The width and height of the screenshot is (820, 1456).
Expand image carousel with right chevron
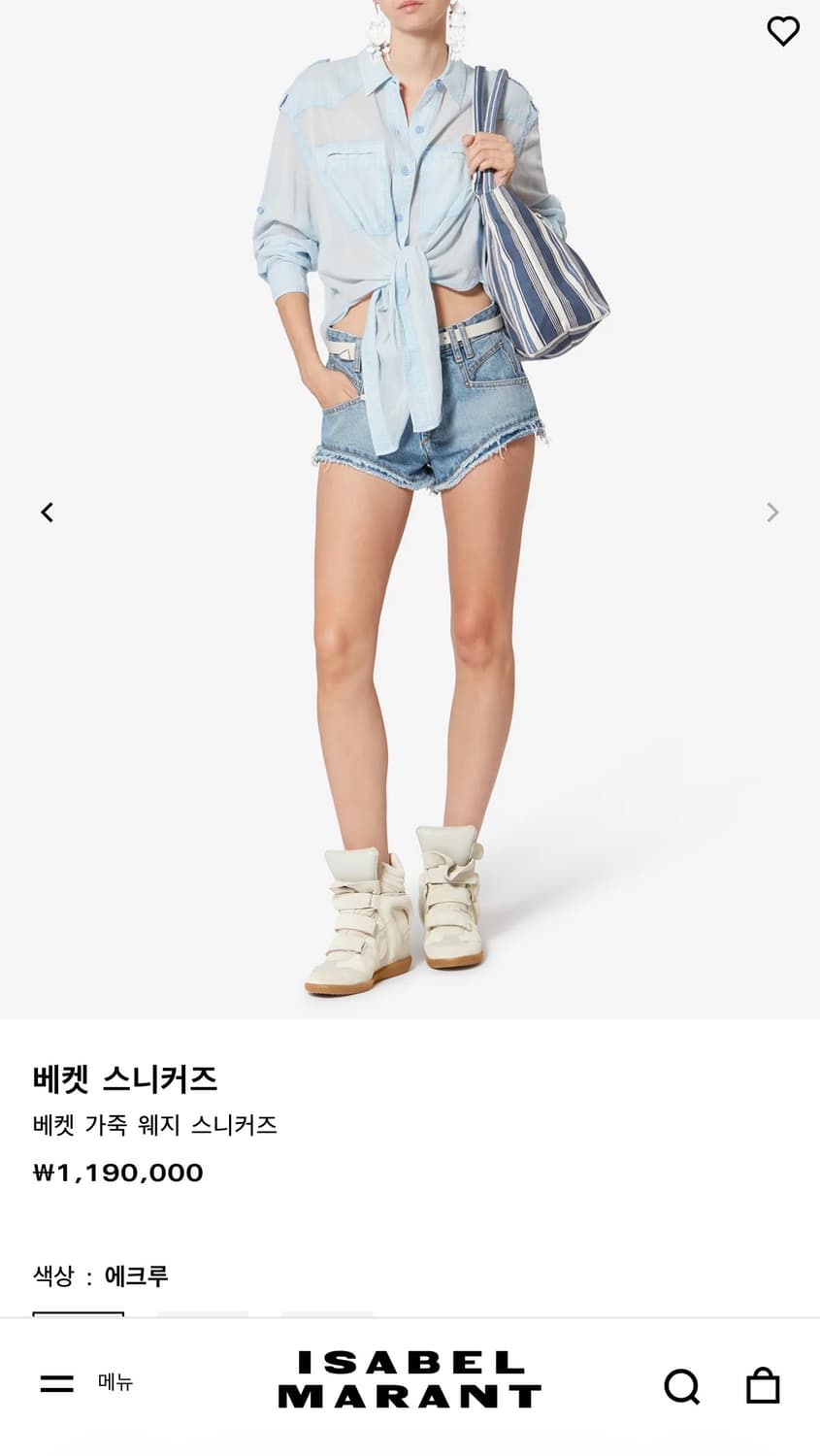click(x=772, y=512)
